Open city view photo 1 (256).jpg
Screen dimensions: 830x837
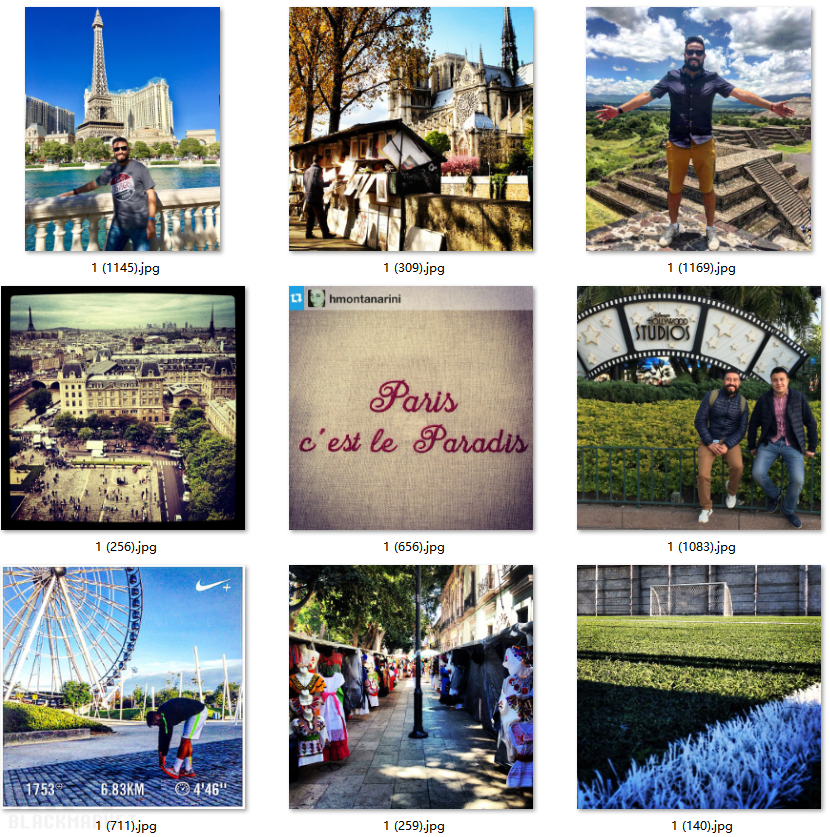(123, 407)
